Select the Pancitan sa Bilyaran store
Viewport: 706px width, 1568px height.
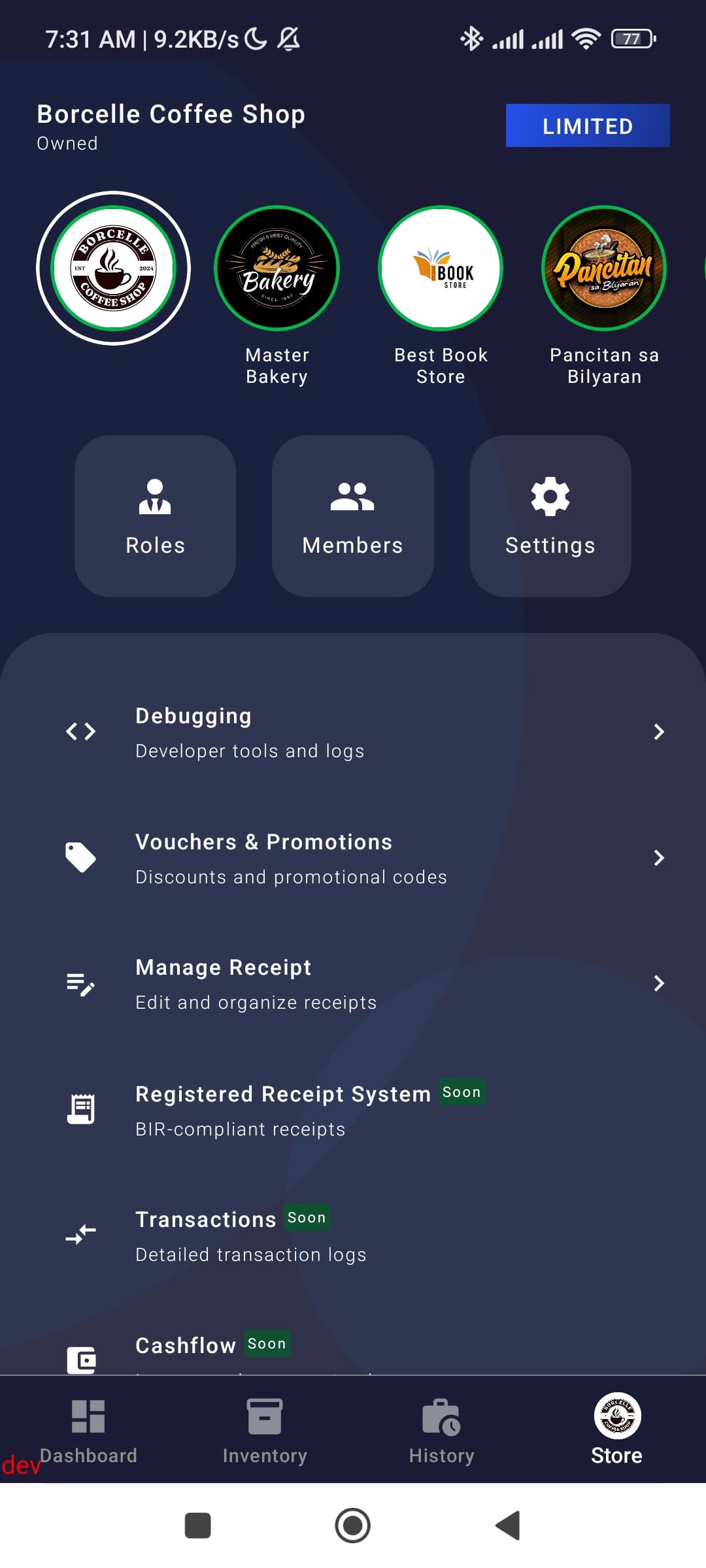point(604,269)
